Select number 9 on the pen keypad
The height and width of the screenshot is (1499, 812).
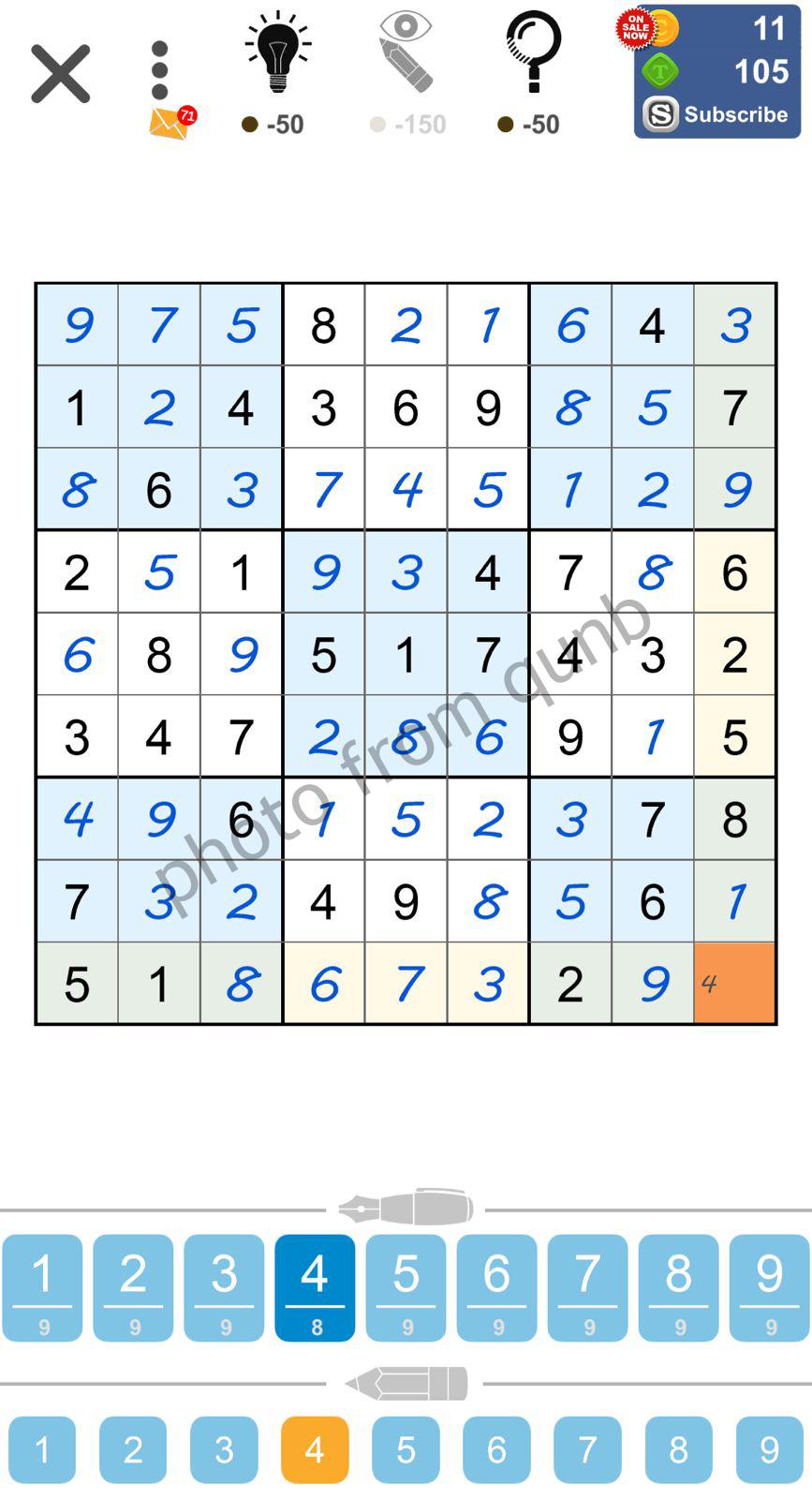click(x=768, y=1286)
